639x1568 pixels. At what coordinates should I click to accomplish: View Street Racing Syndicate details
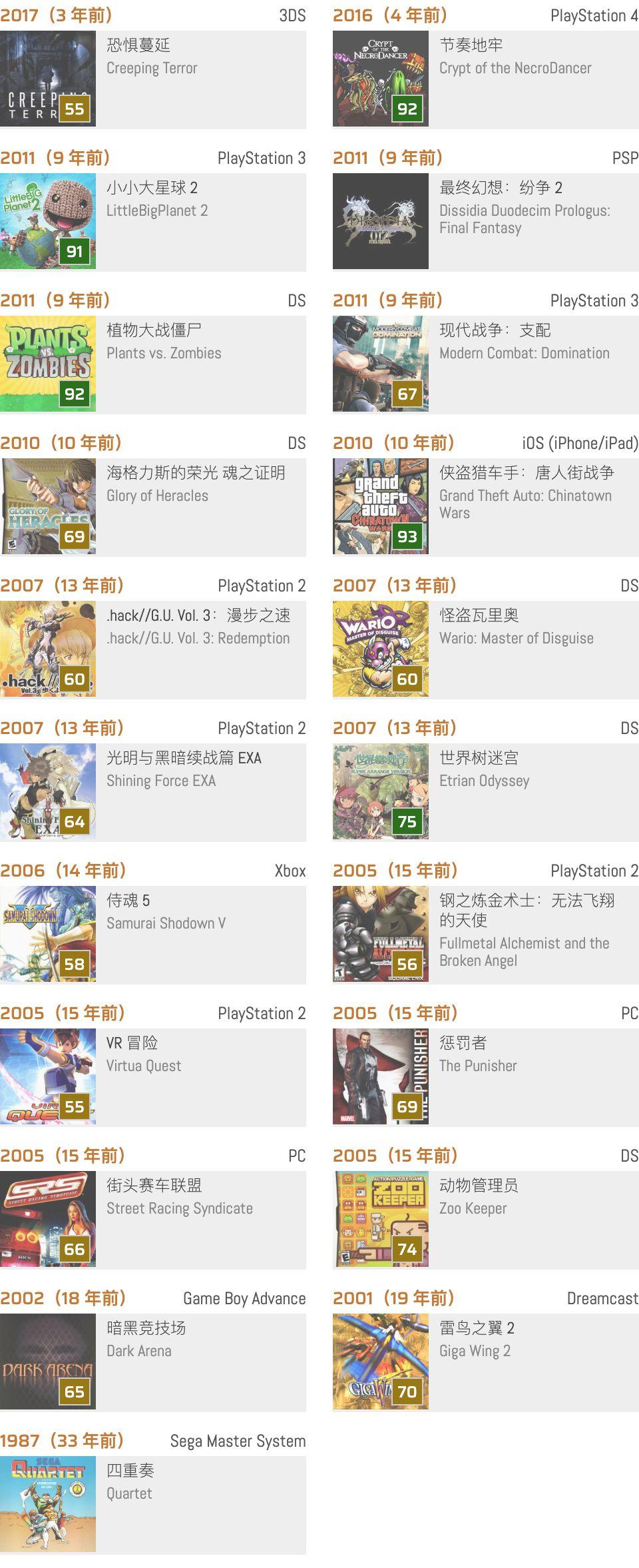pos(152,1219)
